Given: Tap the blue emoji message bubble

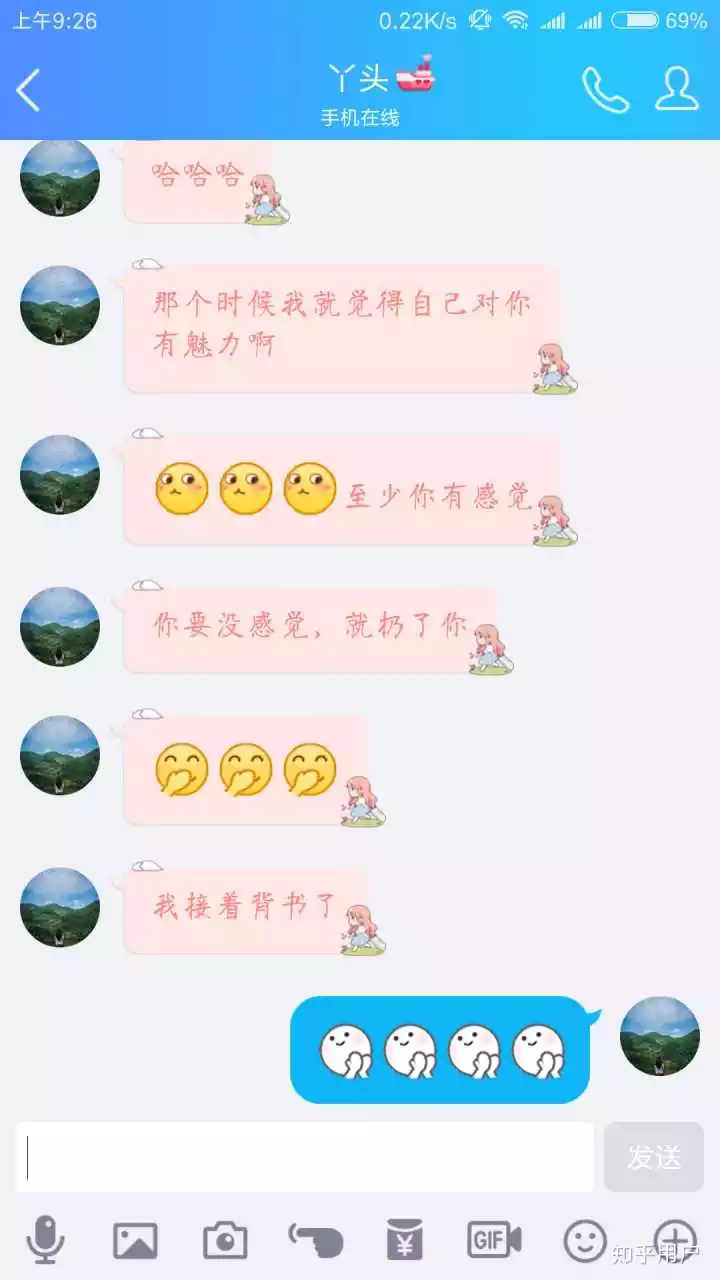Looking at the screenshot, I should [440, 1052].
